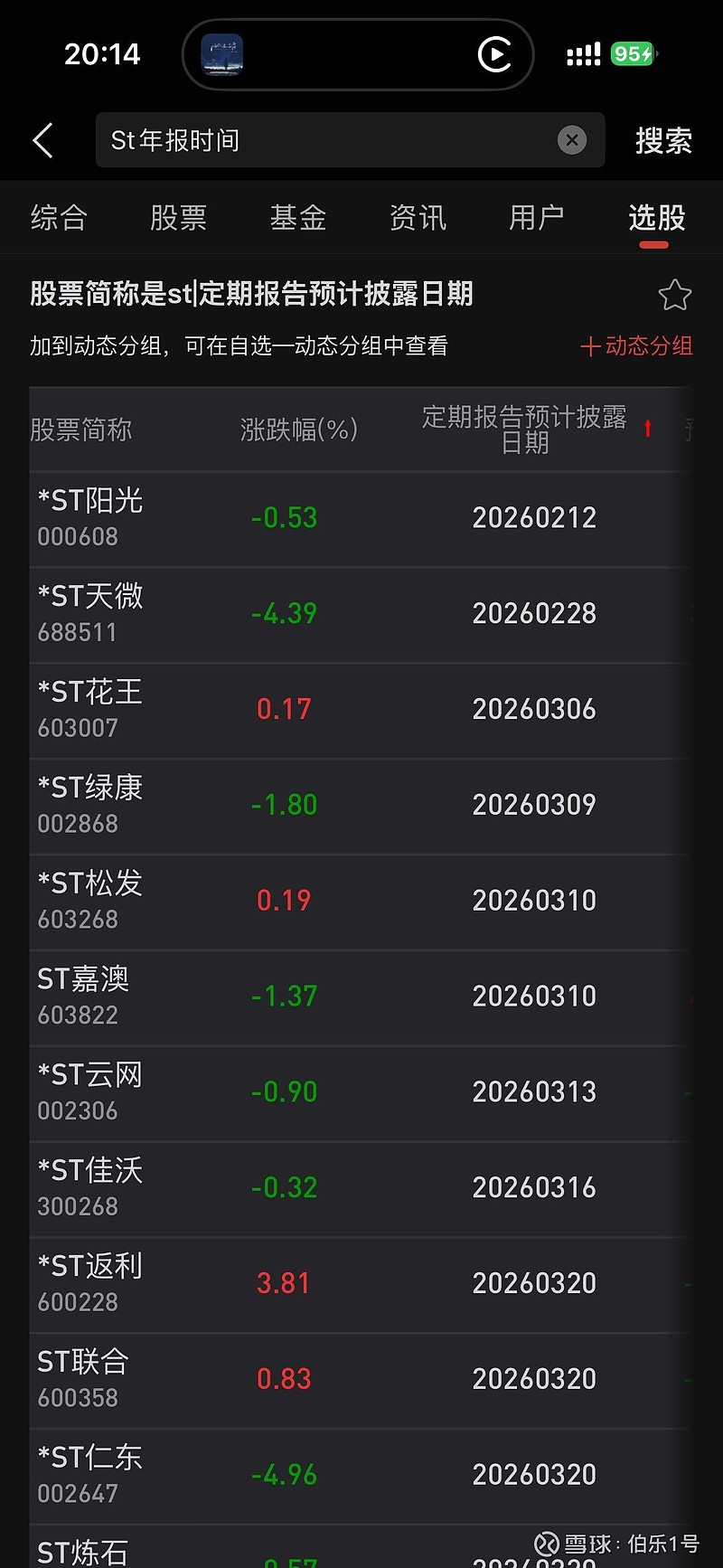Switch to the 资讯 tab
The height and width of the screenshot is (1568, 723).
click(x=418, y=218)
